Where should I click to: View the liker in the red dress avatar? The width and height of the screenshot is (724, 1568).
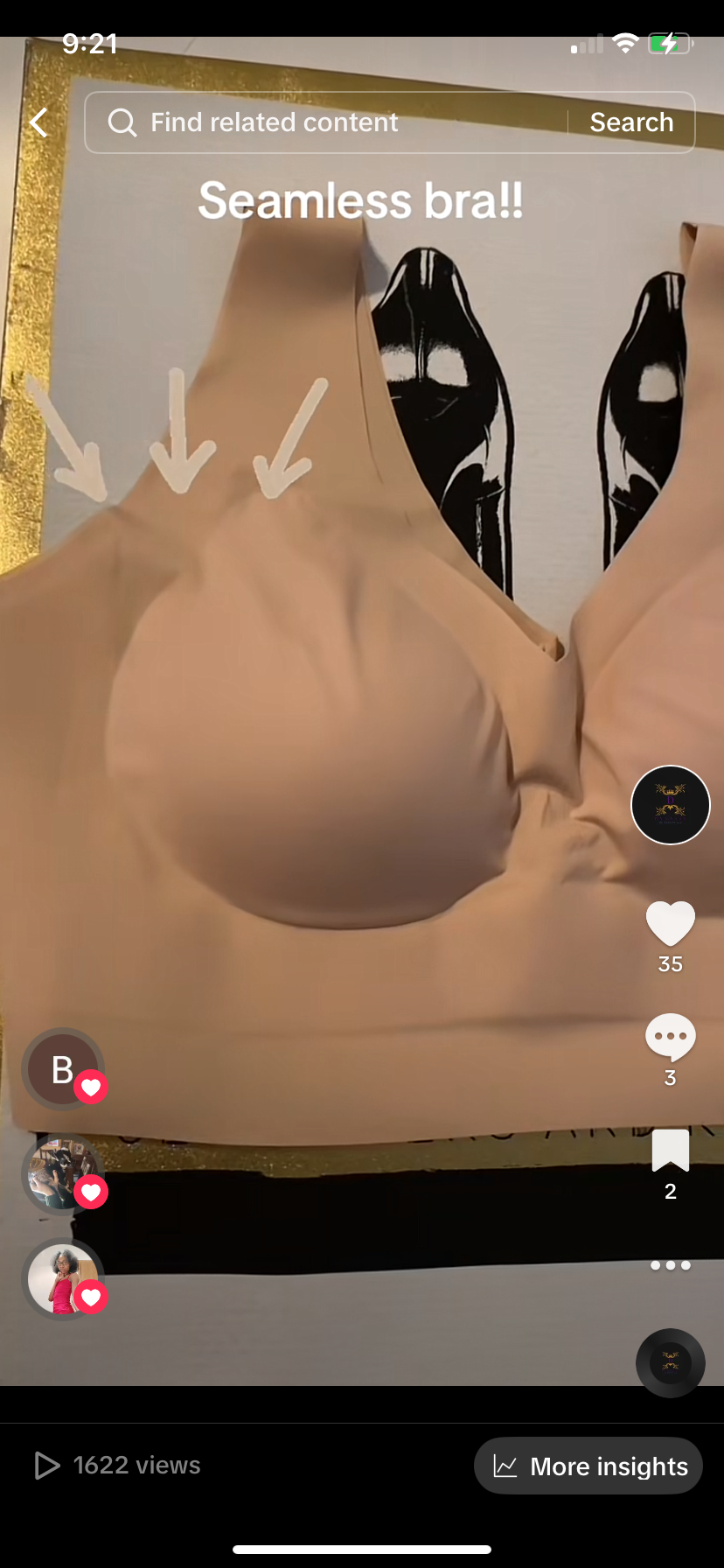[63, 1279]
